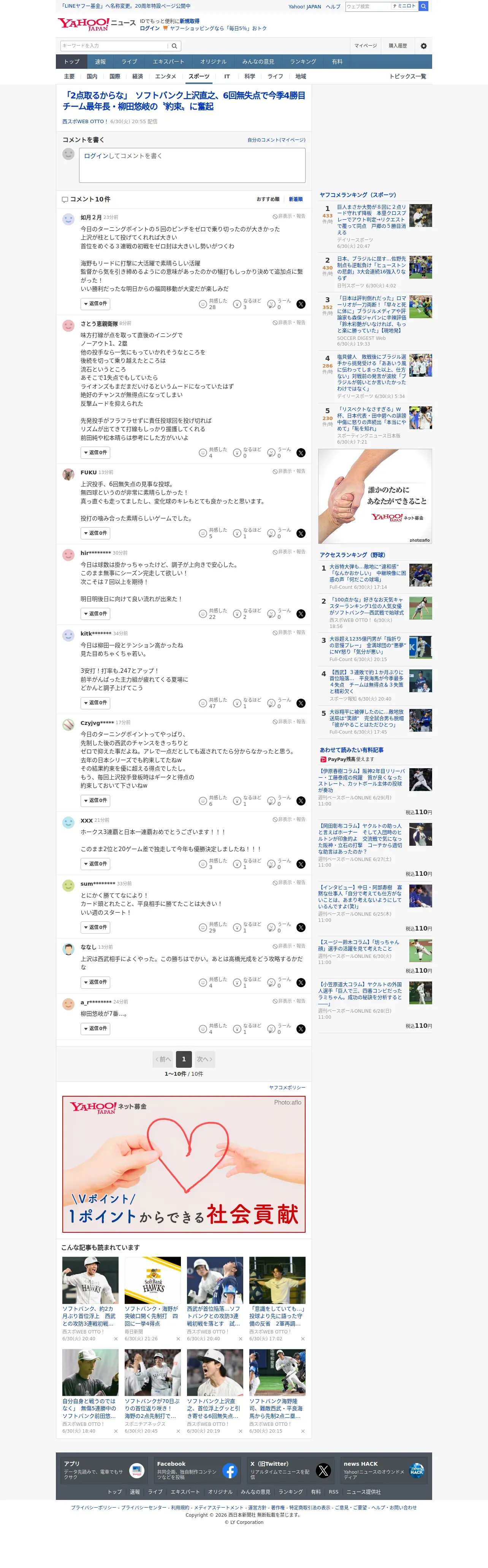
Task: Report hir********'s comment via 非表示・報告
Action: pyautogui.click(x=289, y=552)
